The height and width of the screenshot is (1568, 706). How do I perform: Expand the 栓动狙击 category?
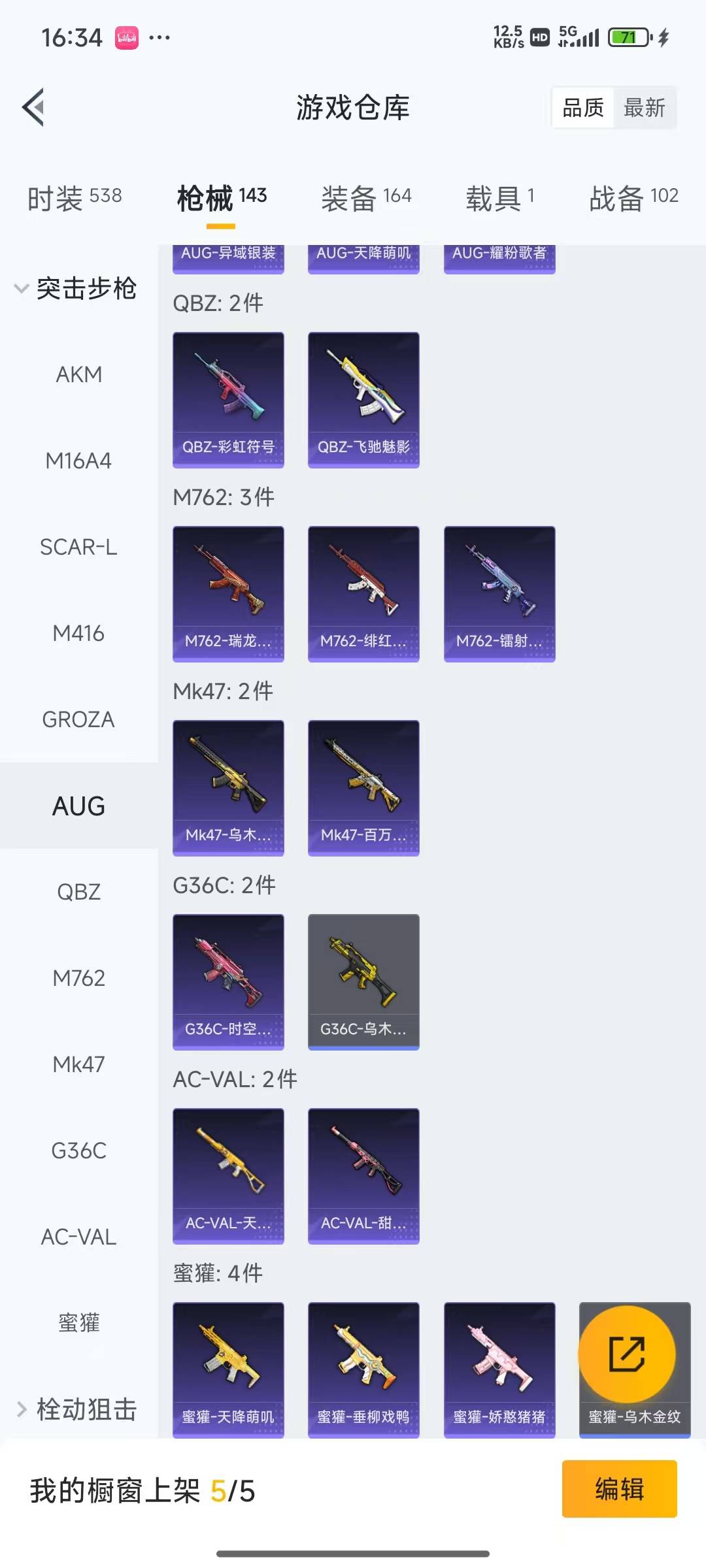point(75,1409)
